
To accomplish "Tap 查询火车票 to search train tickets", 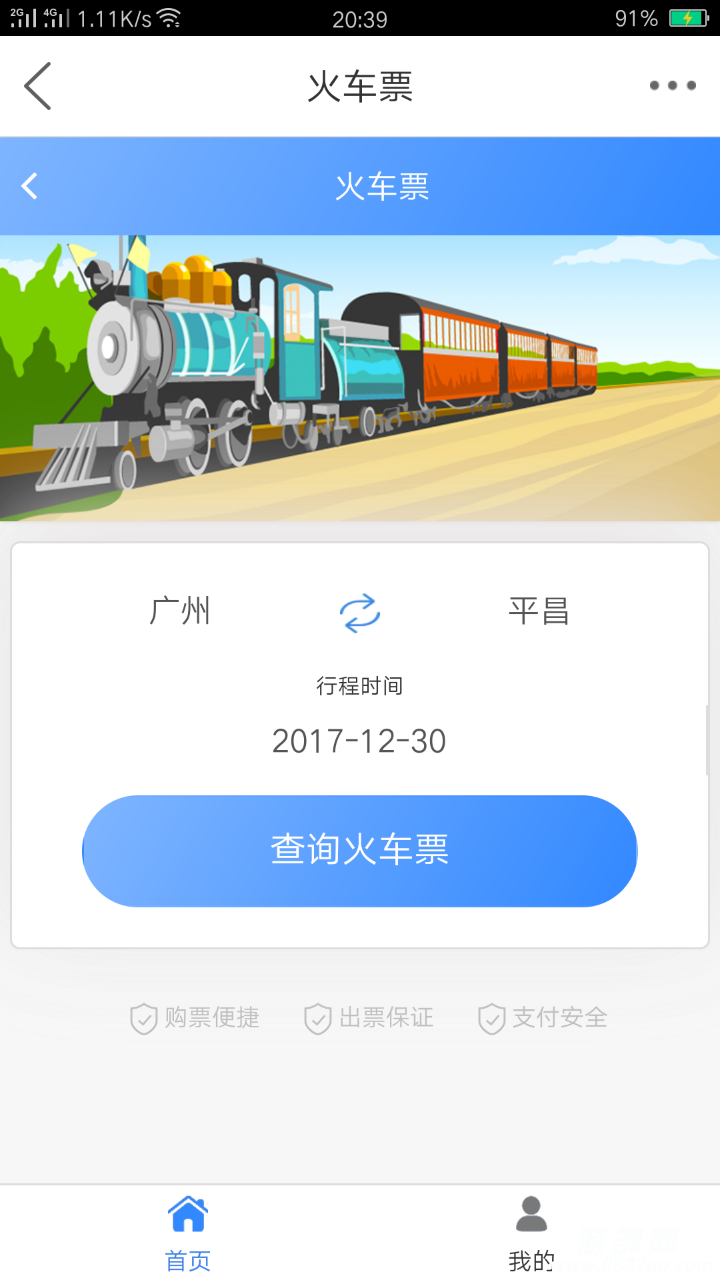I will click(x=359, y=851).
